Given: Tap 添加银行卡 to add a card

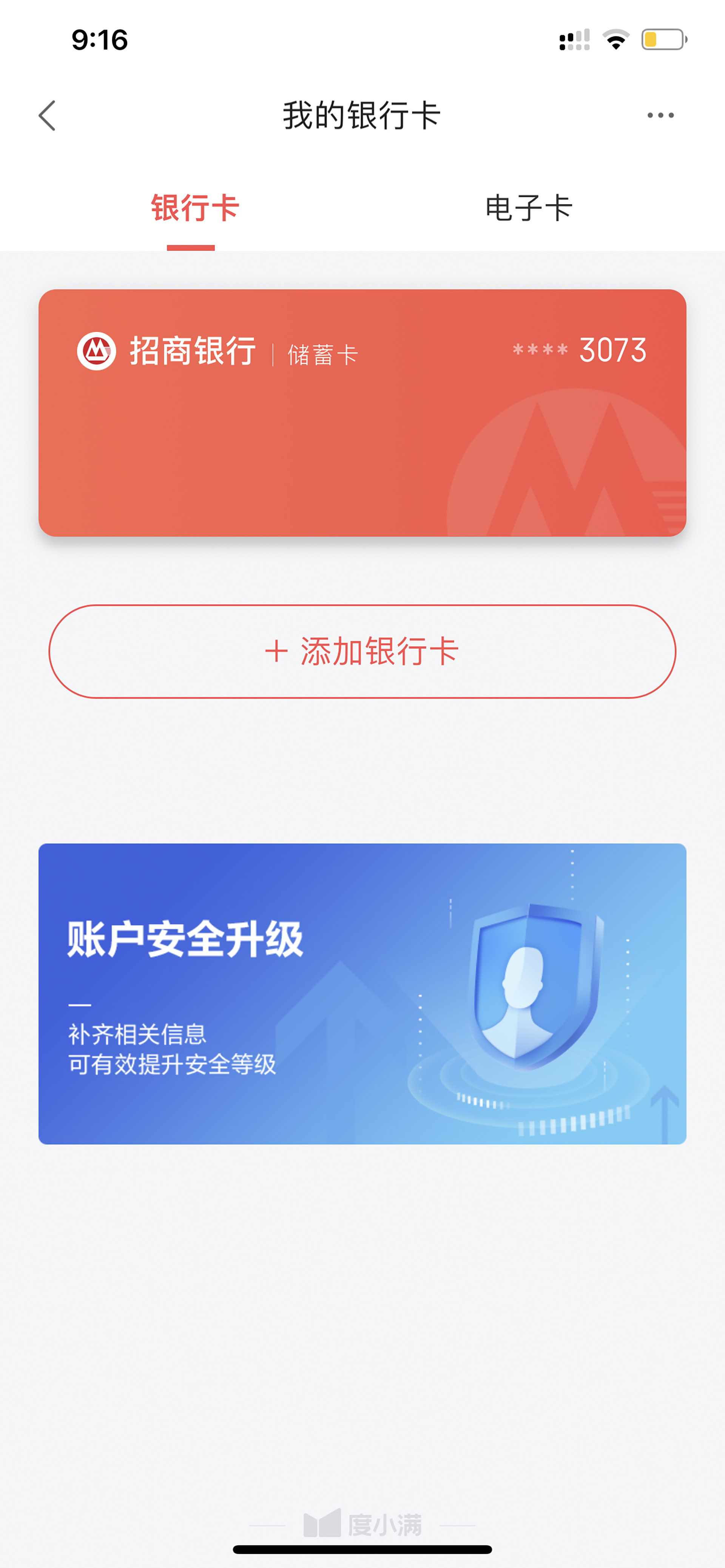Looking at the screenshot, I should pyautogui.click(x=362, y=651).
